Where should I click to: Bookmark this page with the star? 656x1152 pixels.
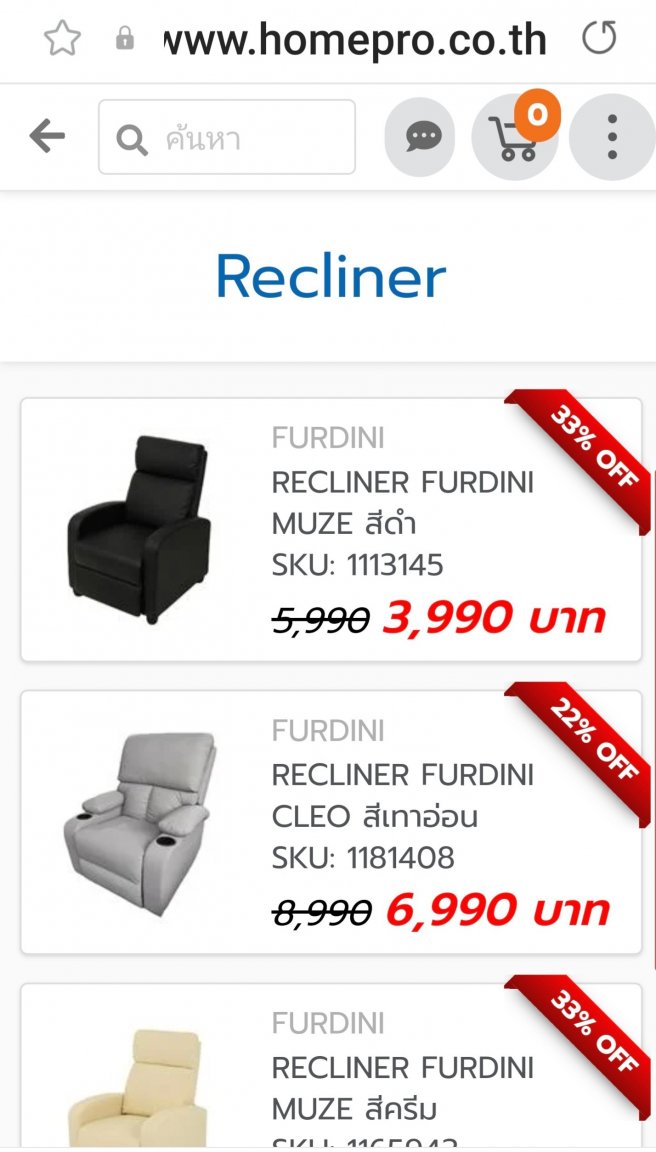pyautogui.click(x=61, y=39)
